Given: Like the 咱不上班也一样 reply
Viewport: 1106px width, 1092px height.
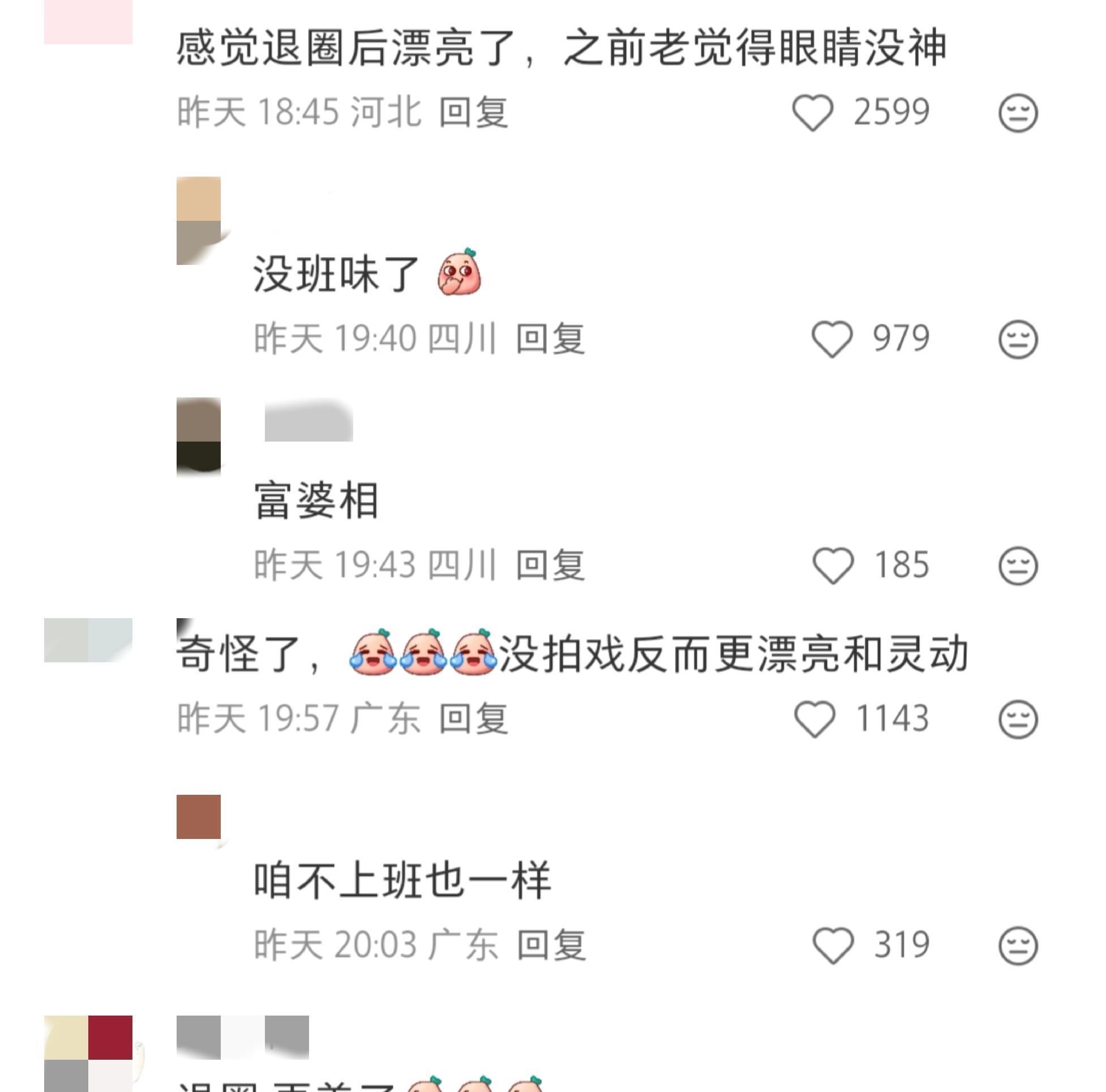Looking at the screenshot, I should coord(833,945).
